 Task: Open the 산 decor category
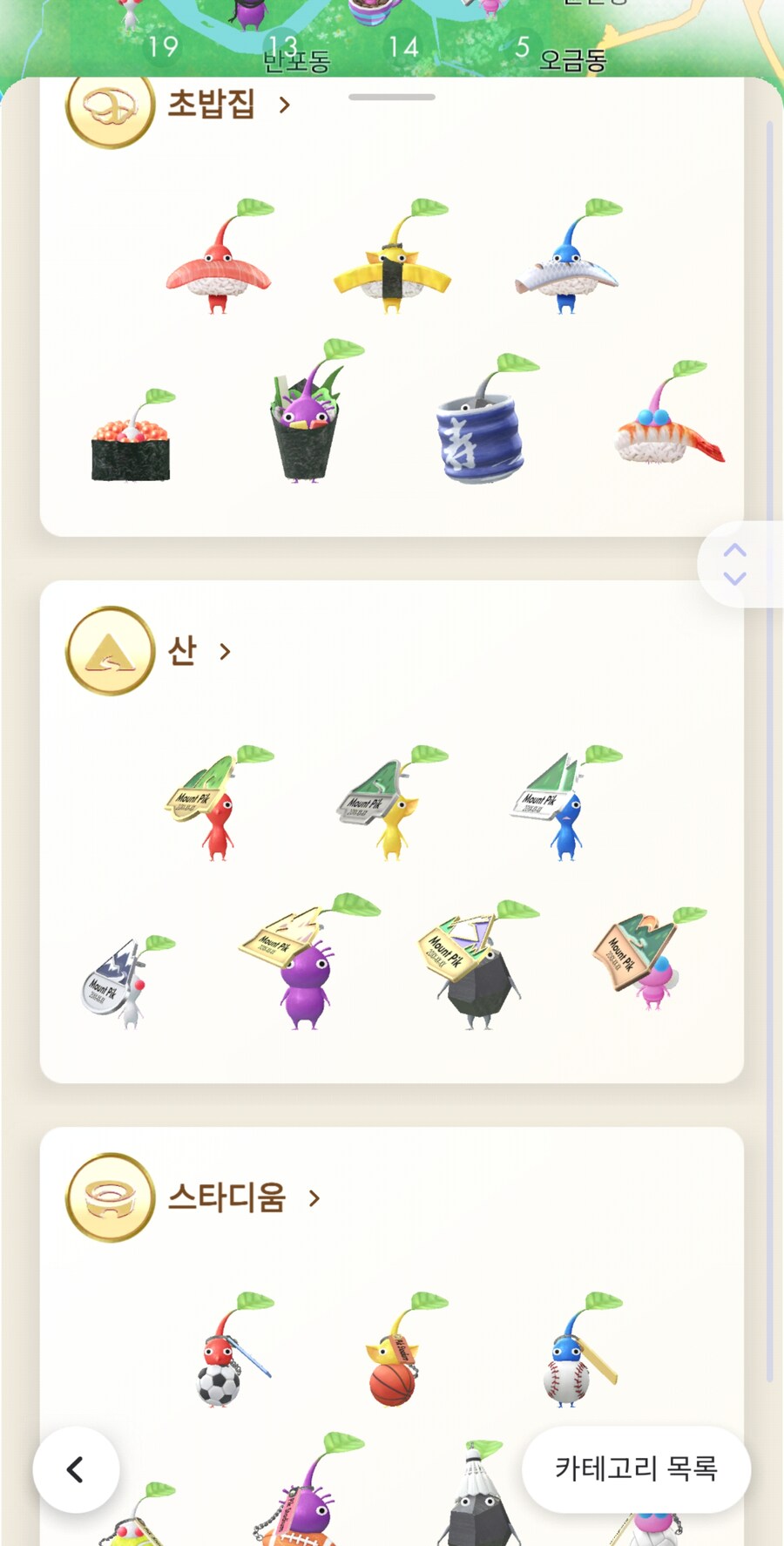click(181, 651)
